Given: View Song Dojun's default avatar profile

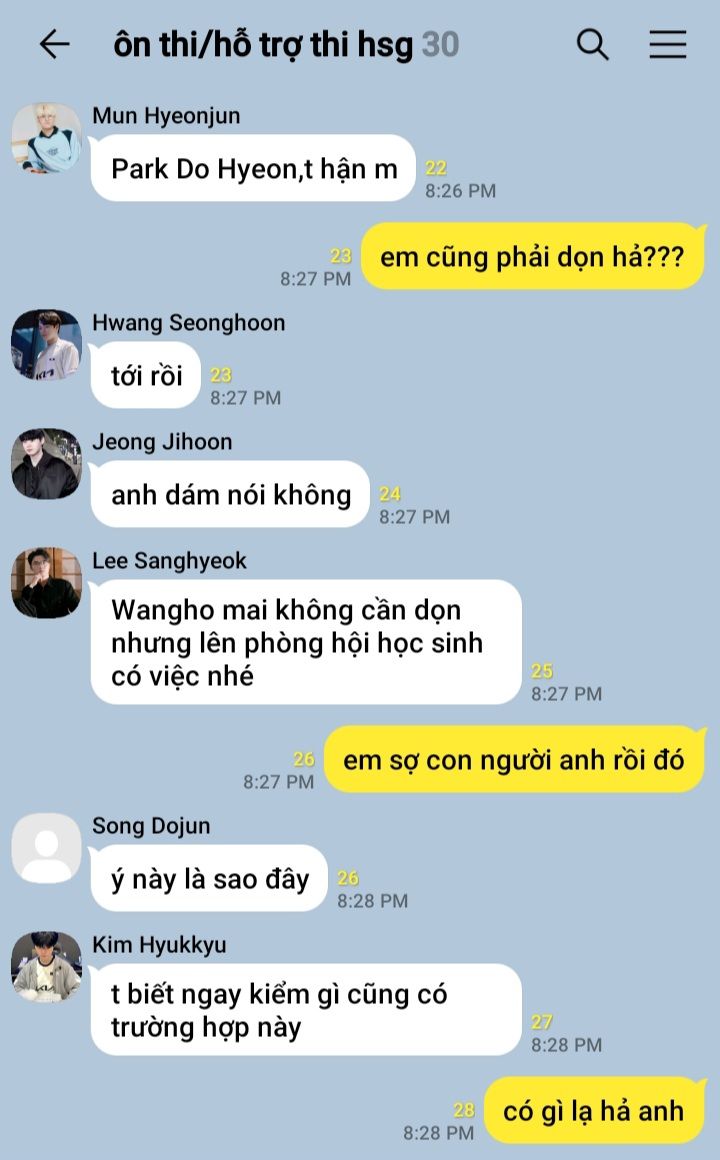Looking at the screenshot, I should [47, 849].
